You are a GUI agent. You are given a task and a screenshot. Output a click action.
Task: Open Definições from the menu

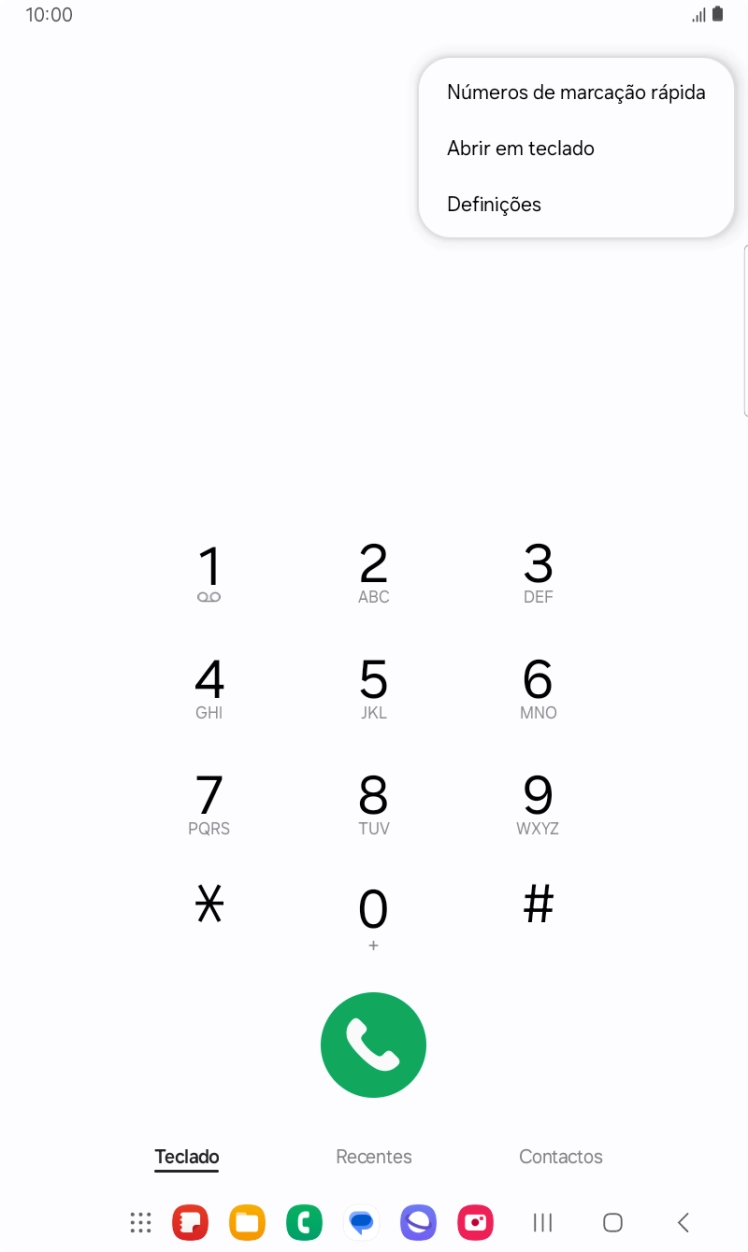[x=494, y=205]
